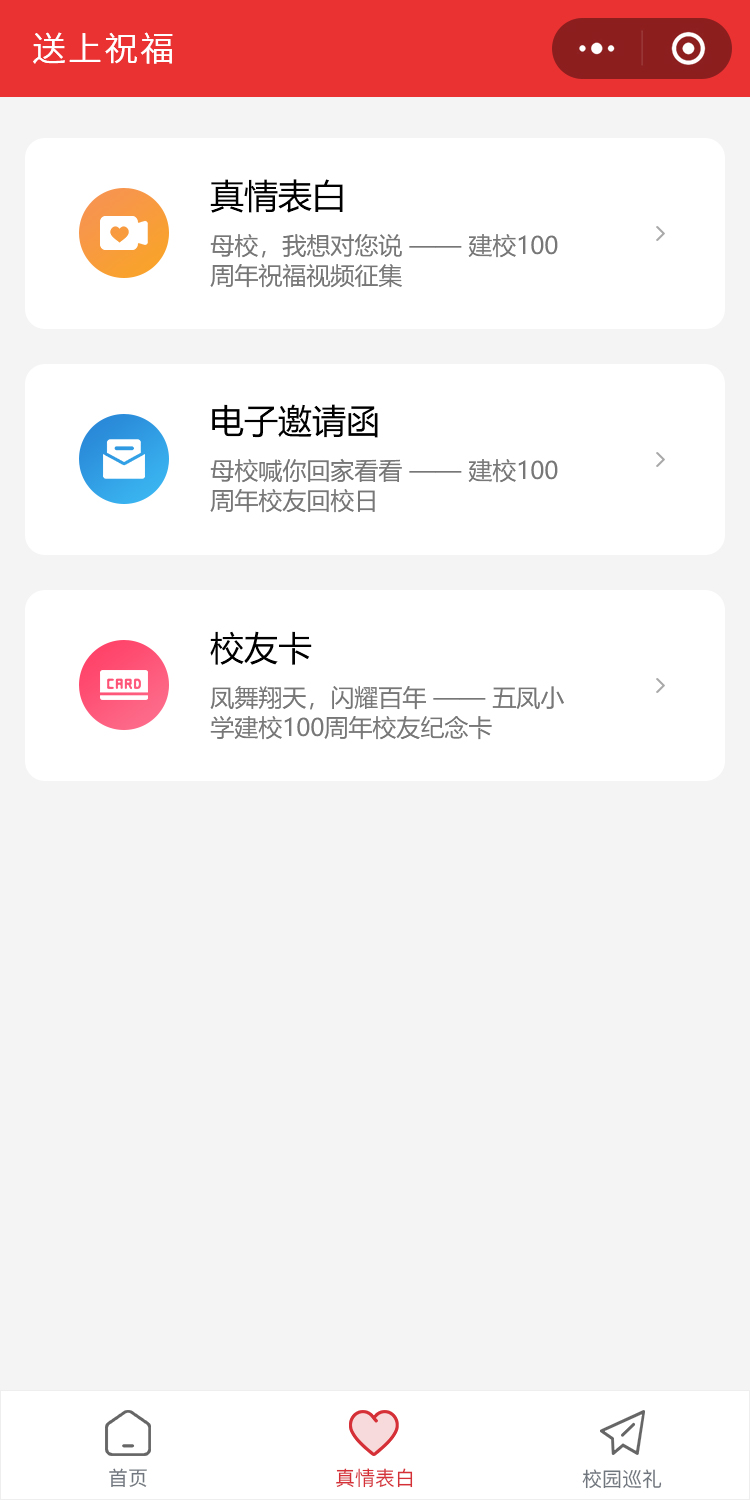The height and width of the screenshot is (1500, 750).
Task: Open the mini program more options menu
Action: tap(597, 48)
